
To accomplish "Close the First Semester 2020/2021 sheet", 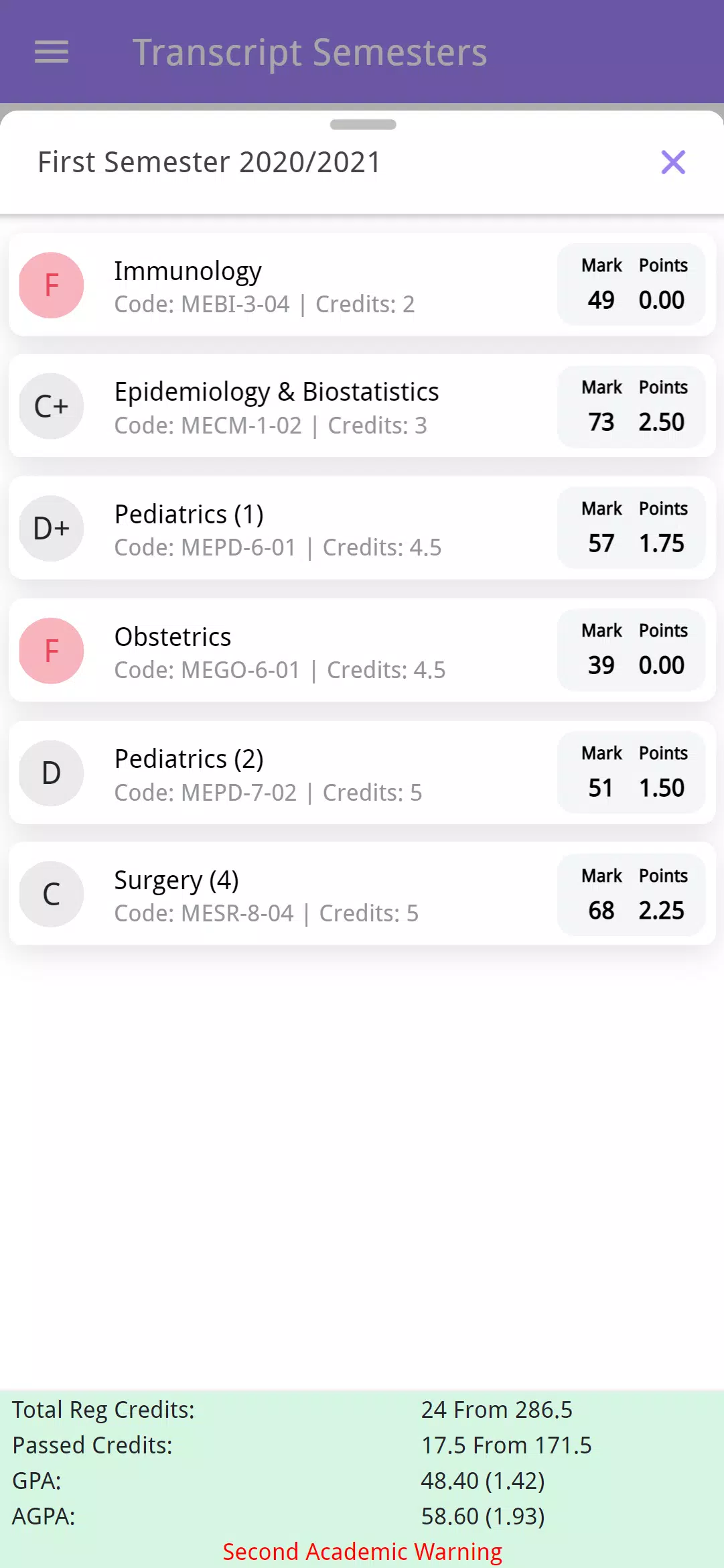I will tap(673, 162).
